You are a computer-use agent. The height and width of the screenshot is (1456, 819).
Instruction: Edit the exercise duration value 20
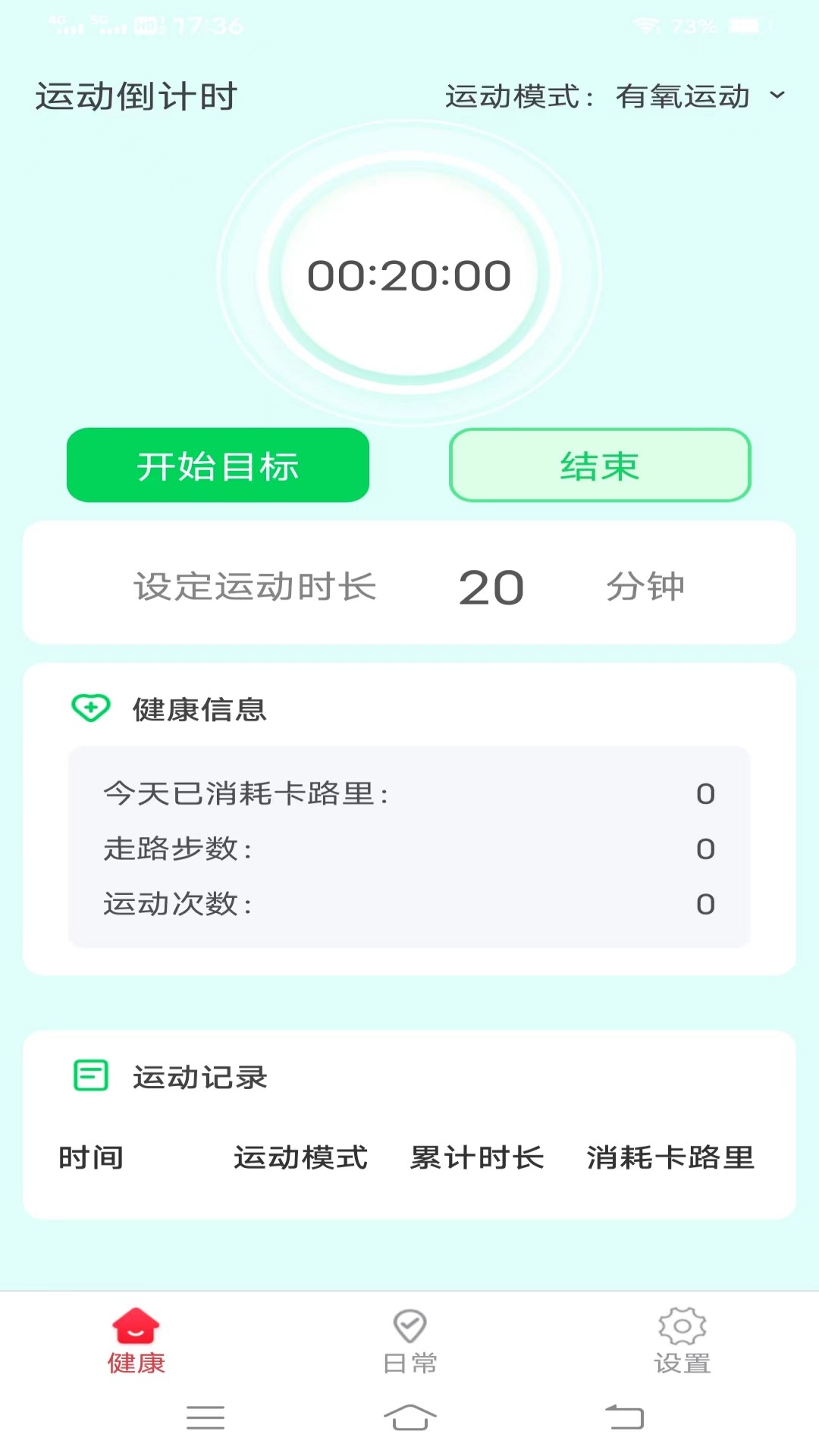(x=491, y=588)
